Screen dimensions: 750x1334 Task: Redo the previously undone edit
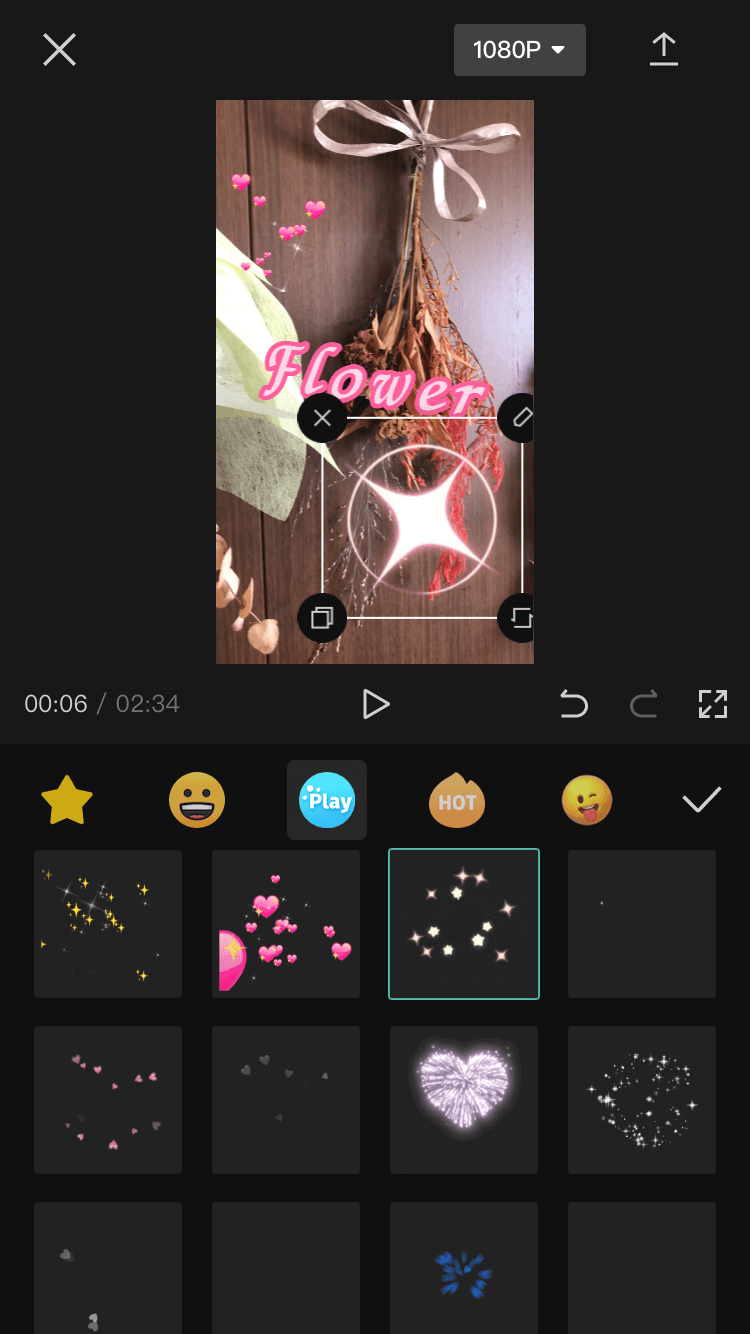tap(644, 704)
